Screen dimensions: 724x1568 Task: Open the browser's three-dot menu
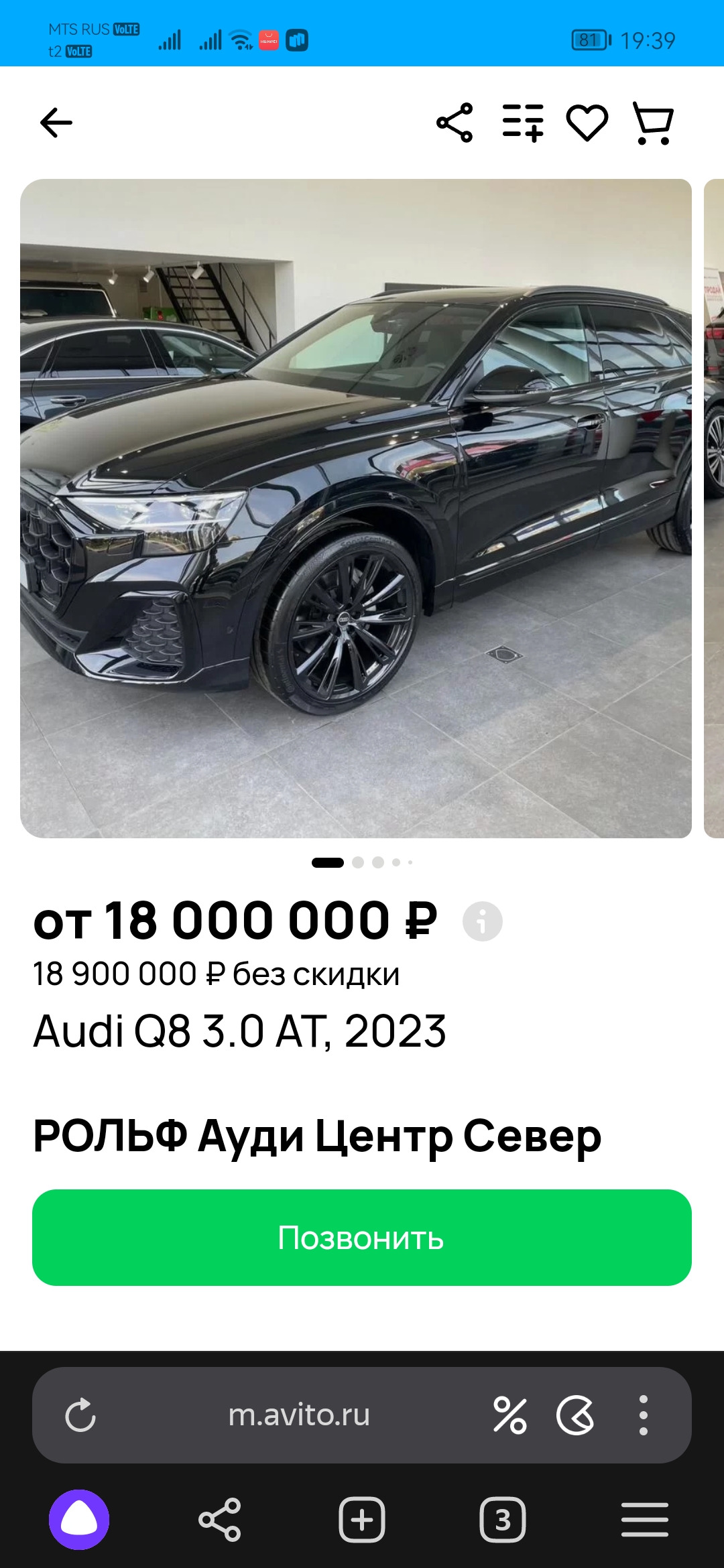point(644,1415)
